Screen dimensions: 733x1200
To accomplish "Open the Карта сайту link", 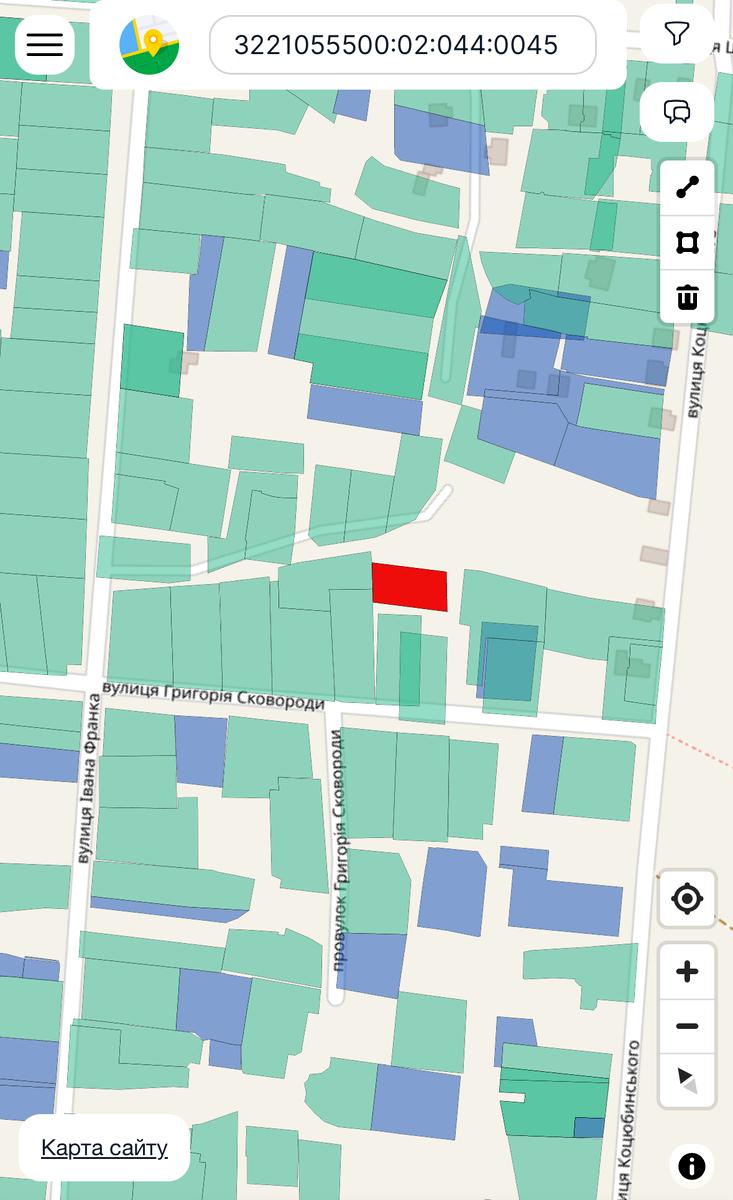I will (x=104, y=1147).
